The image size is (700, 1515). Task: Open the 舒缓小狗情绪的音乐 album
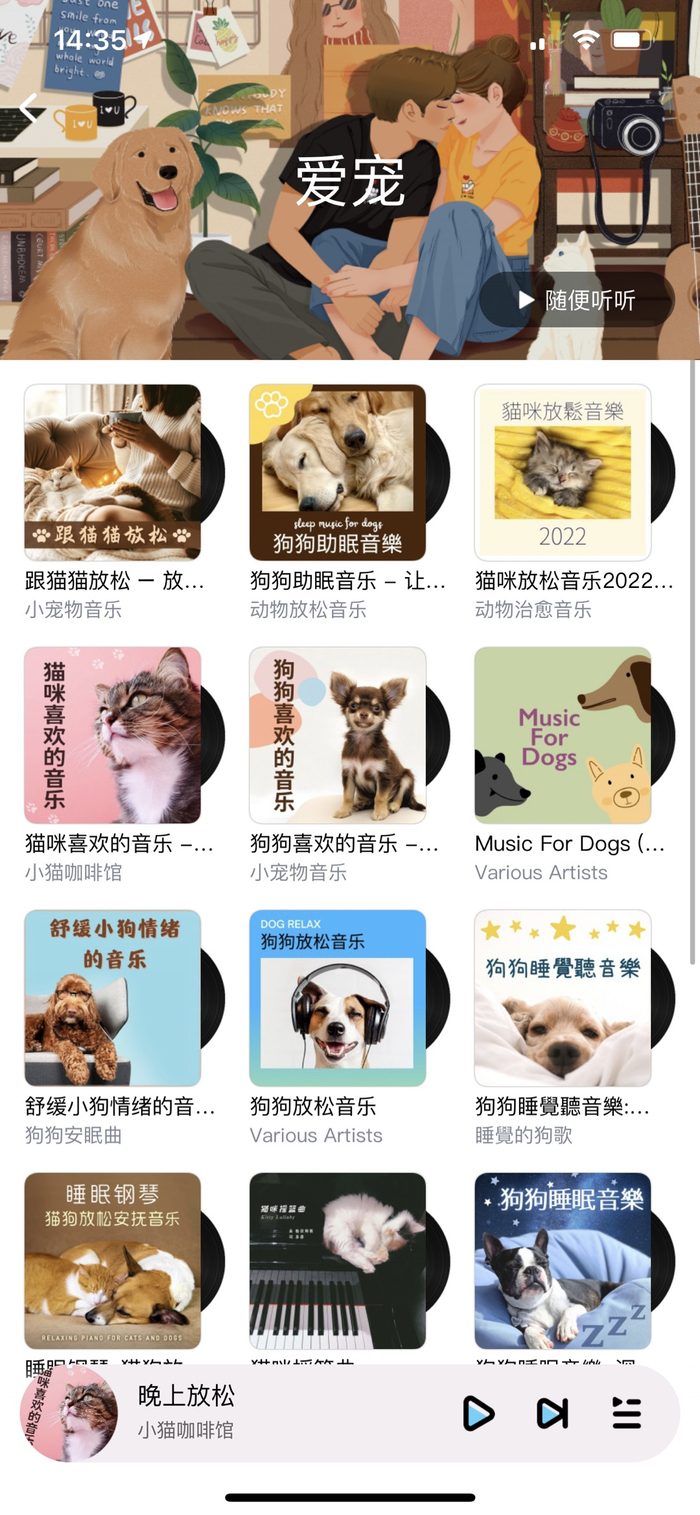(113, 998)
